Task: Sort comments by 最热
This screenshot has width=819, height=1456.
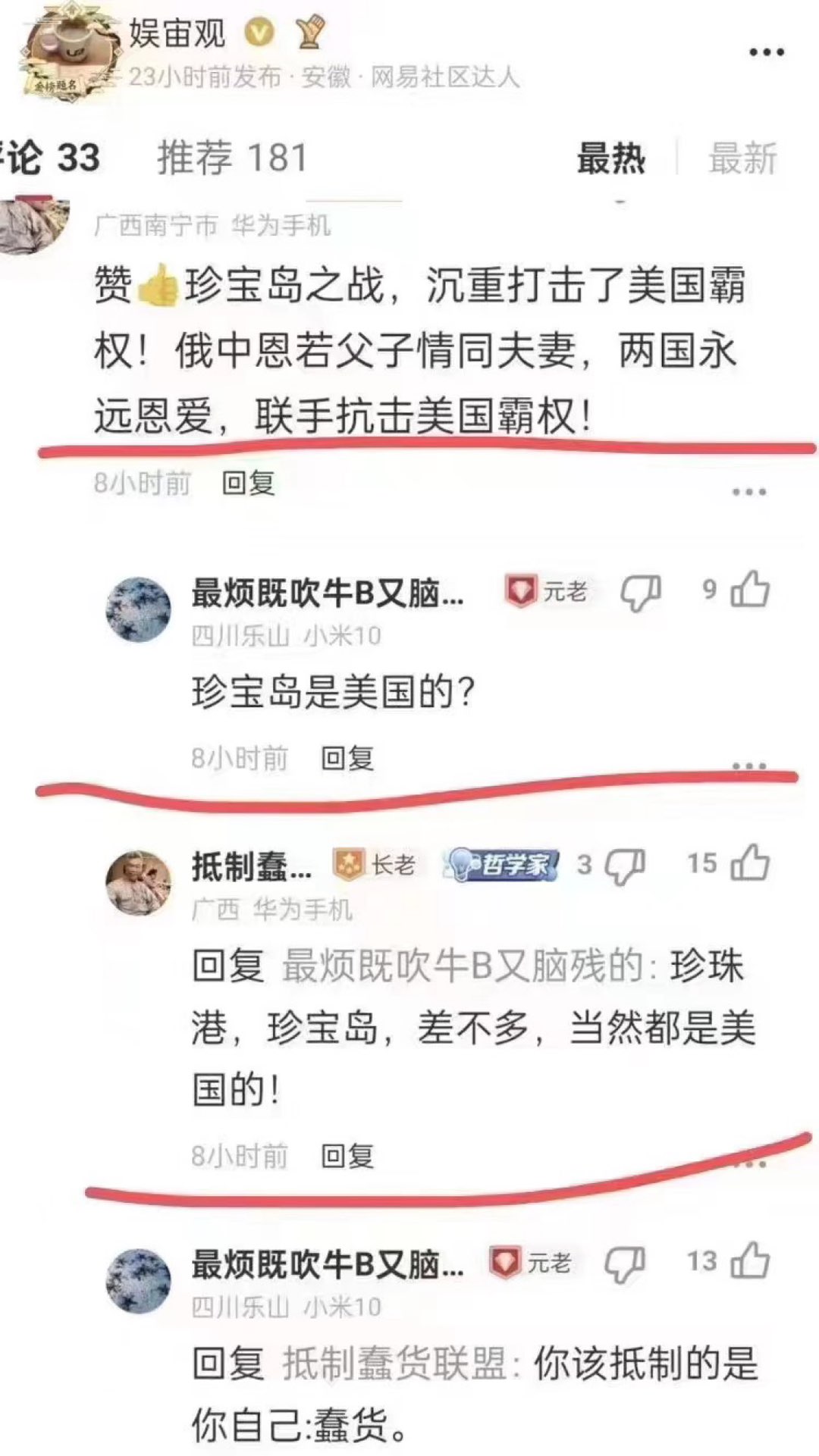Action: [x=610, y=159]
